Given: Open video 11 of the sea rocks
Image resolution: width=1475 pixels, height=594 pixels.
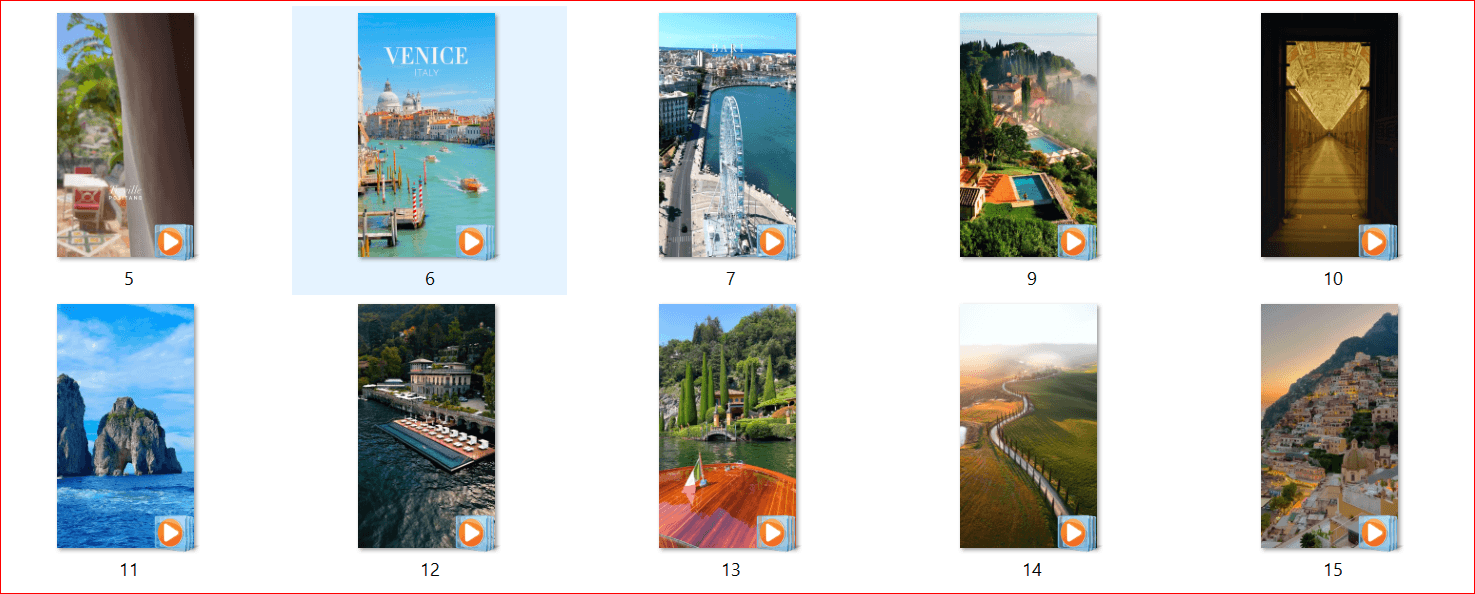Looking at the screenshot, I should click(x=125, y=426).
